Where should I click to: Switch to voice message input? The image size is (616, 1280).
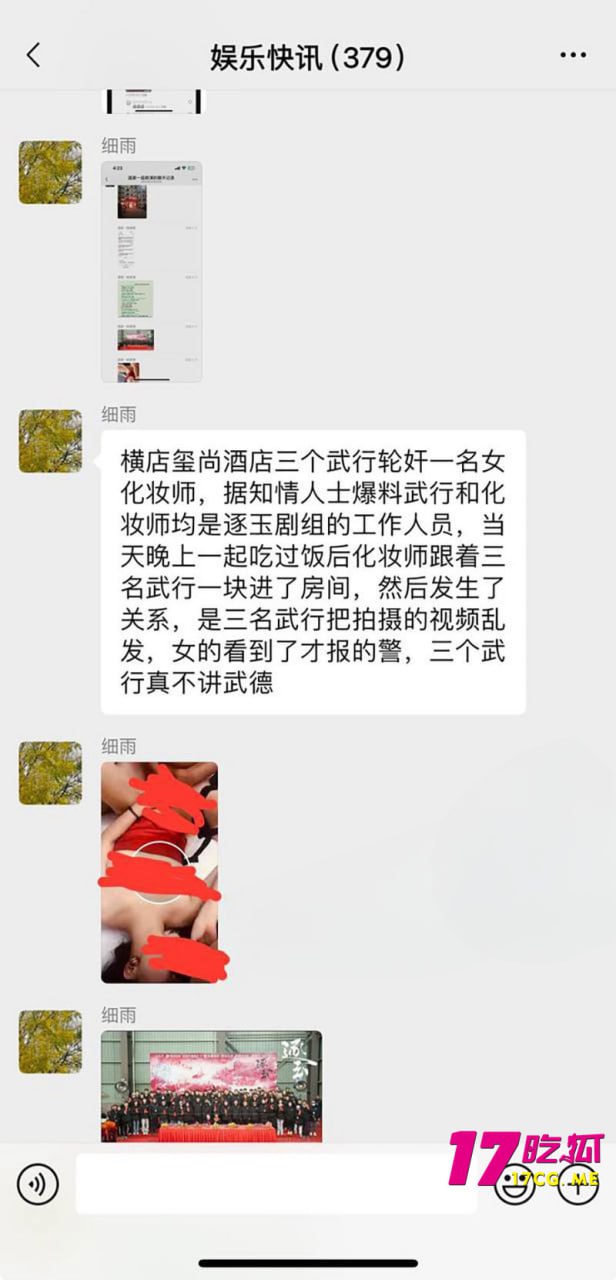38,1185
